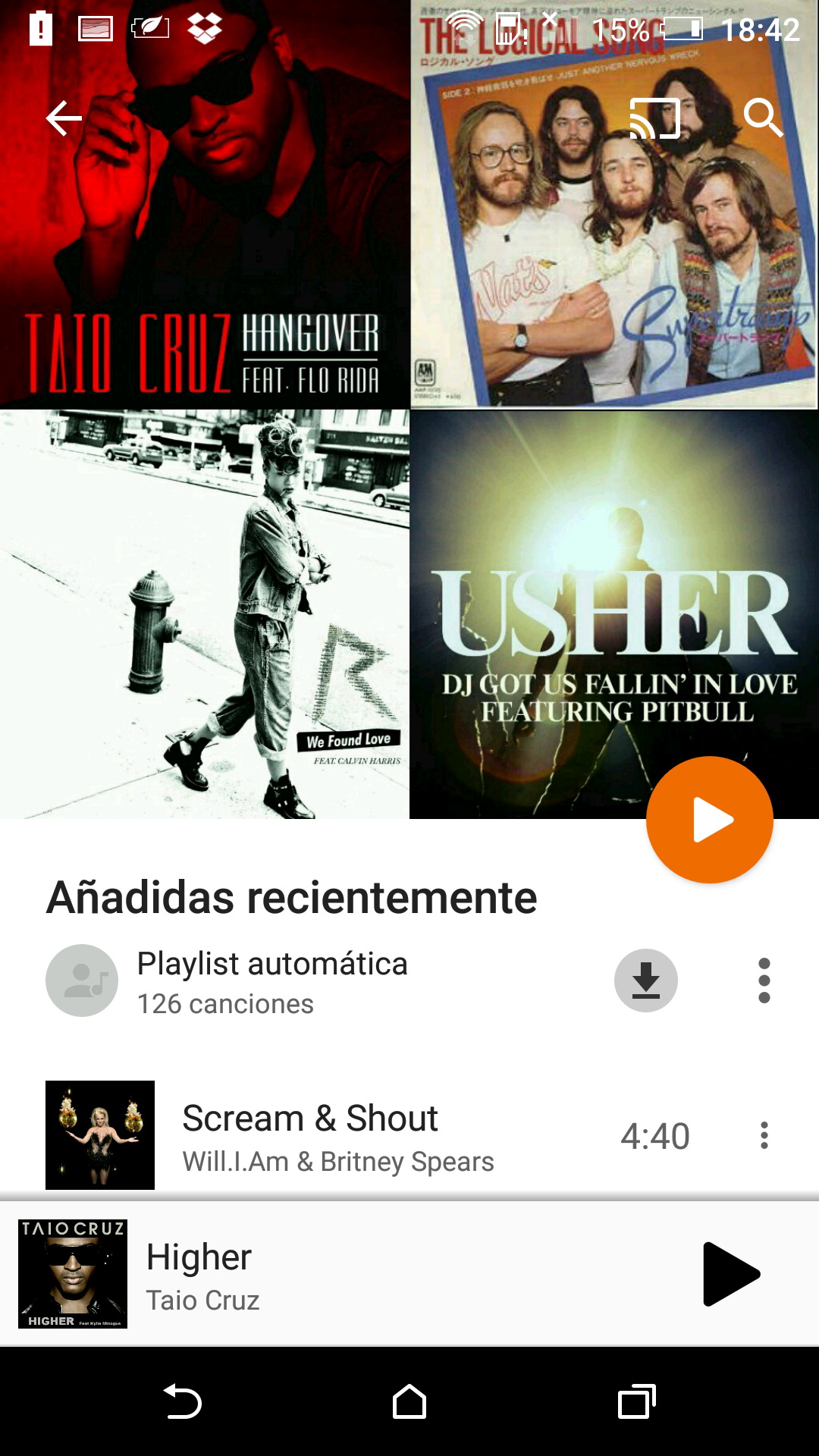This screenshot has width=819, height=1456.
Task: Open the cast to device icon
Action: coord(654,118)
